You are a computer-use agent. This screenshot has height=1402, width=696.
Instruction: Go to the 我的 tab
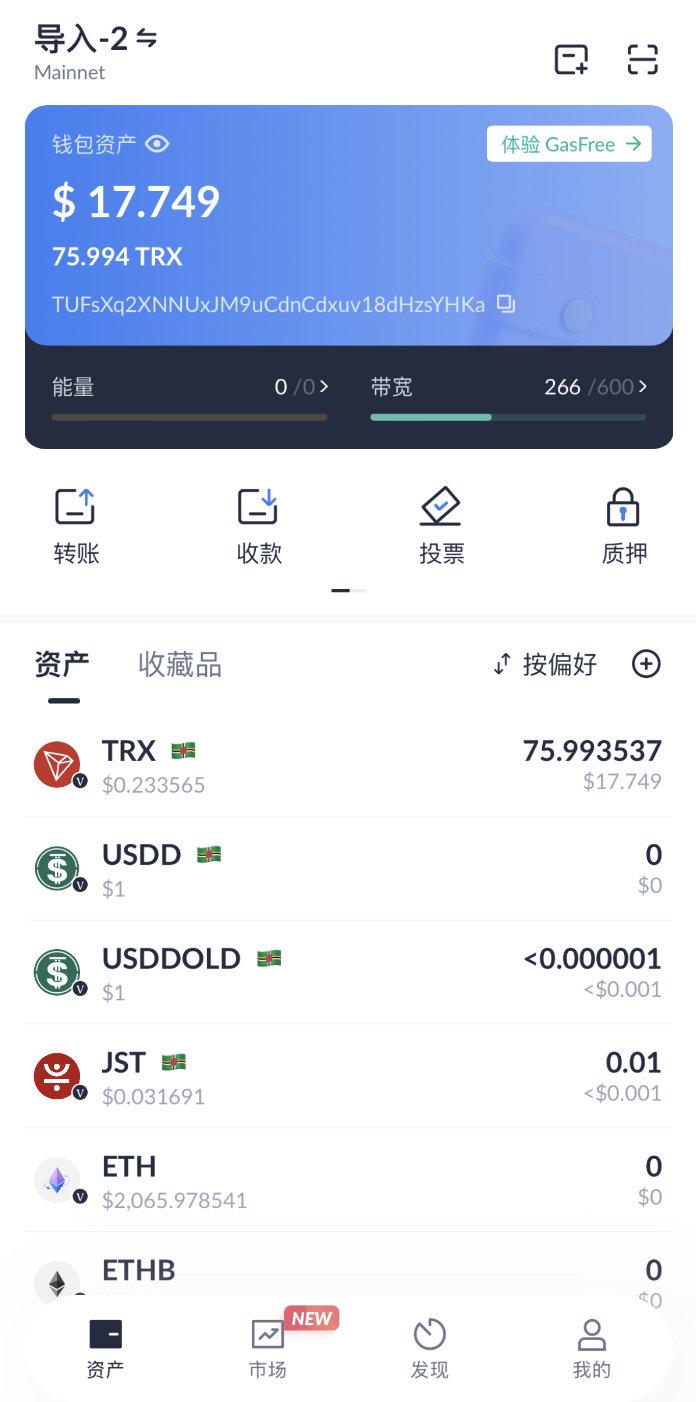click(592, 1349)
